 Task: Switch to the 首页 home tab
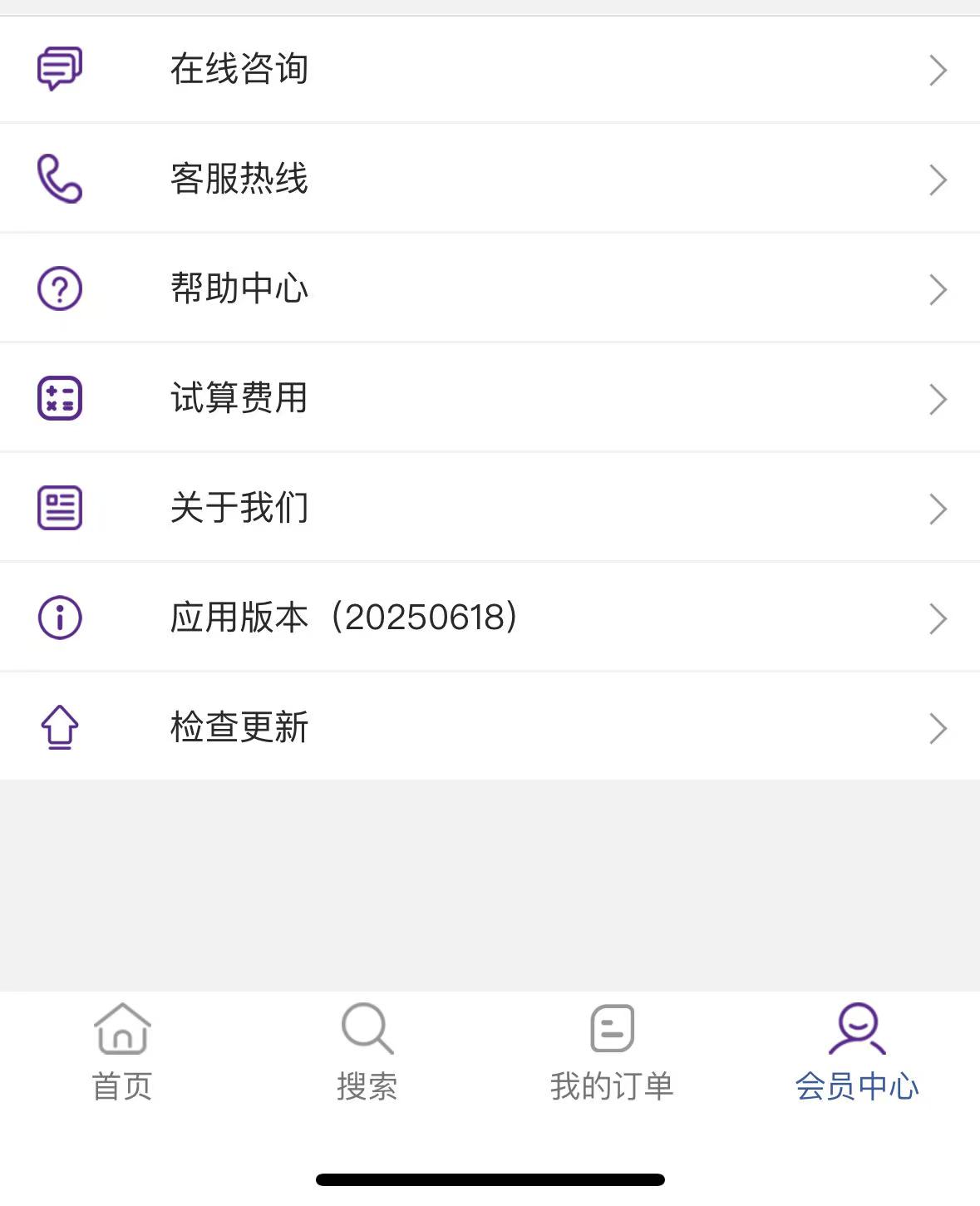coord(122,1052)
